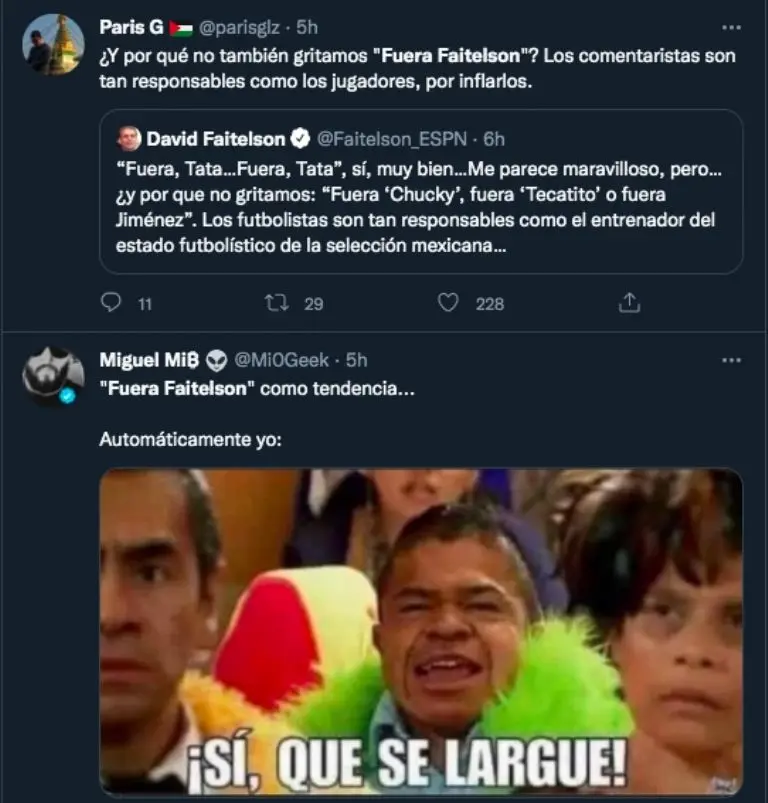Like Paris G's tweet
Viewport: 768px width, 803px height.
click(x=449, y=302)
